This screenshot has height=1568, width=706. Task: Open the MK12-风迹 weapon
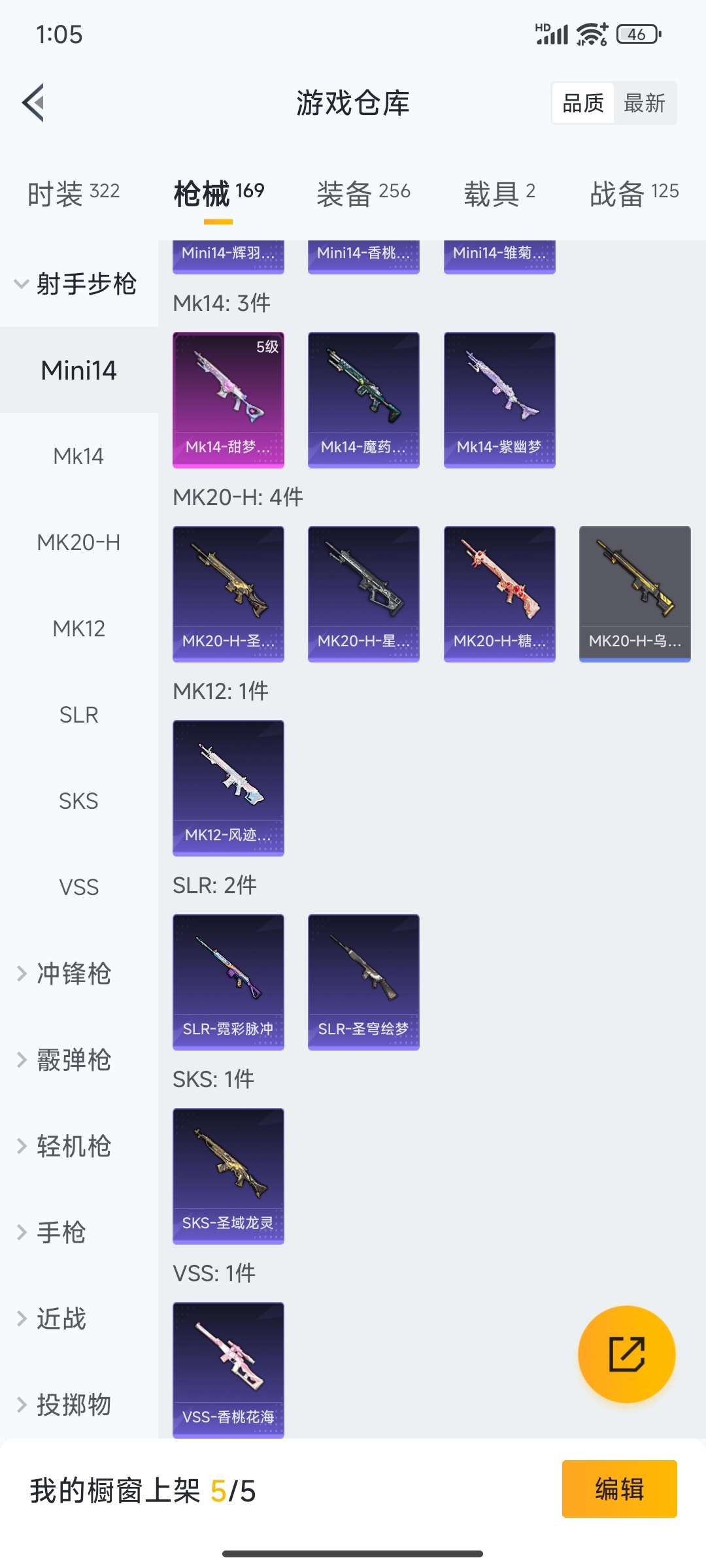tap(228, 787)
